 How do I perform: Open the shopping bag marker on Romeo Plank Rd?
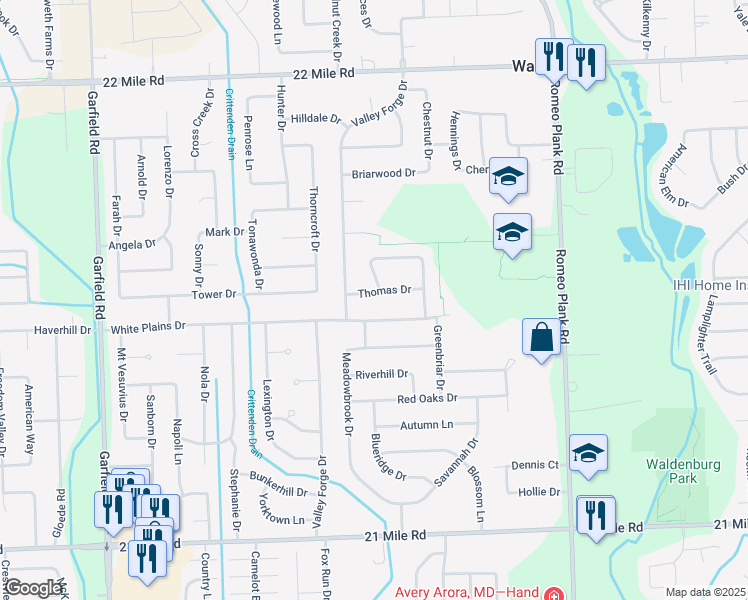pyautogui.click(x=541, y=341)
